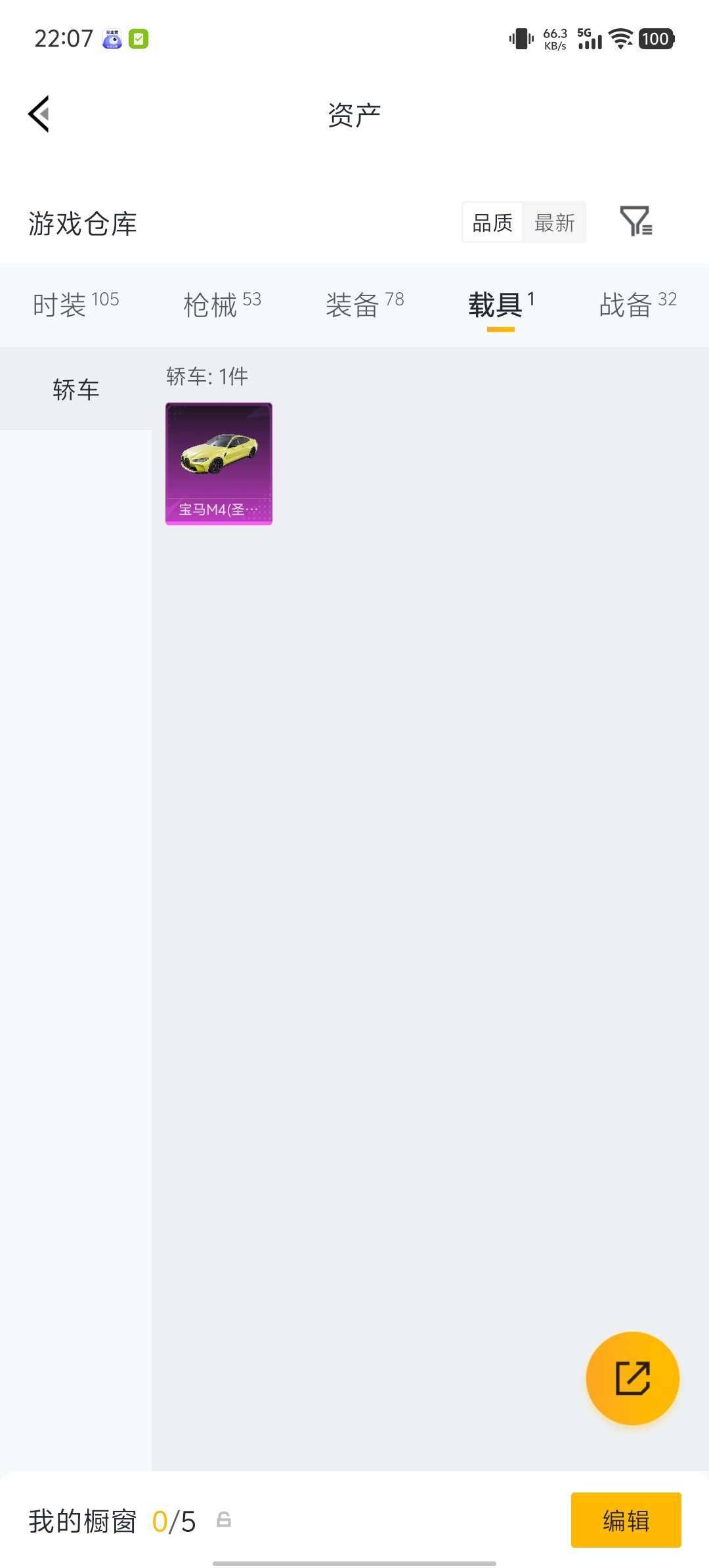Image resolution: width=709 pixels, height=1568 pixels.
Task: Open the filter icon next to 最新
Action: [x=635, y=221]
